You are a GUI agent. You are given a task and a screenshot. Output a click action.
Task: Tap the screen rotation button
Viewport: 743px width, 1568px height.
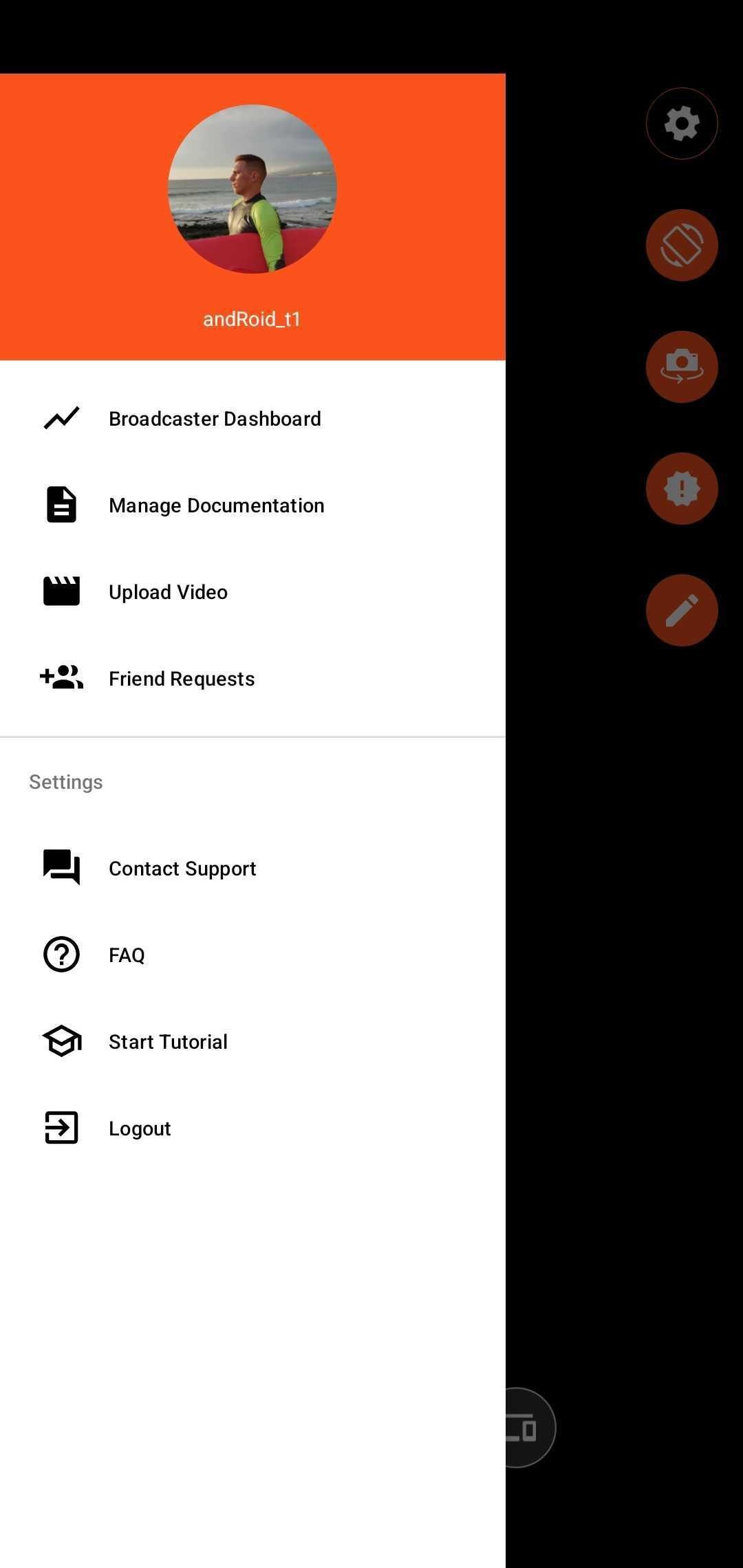pyautogui.click(x=681, y=246)
